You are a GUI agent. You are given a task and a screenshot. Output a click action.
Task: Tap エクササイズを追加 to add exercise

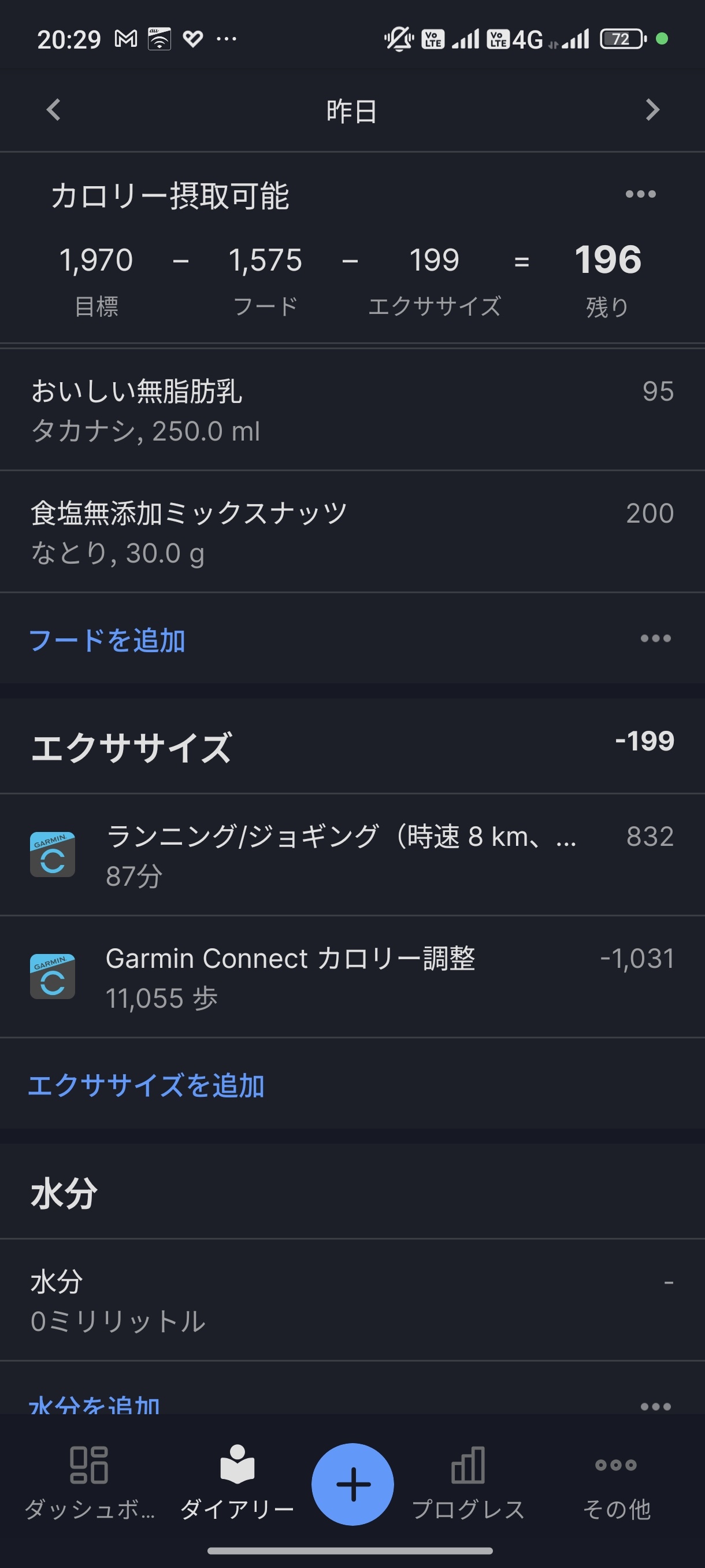pyautogui.click(x=146, y=1085)
